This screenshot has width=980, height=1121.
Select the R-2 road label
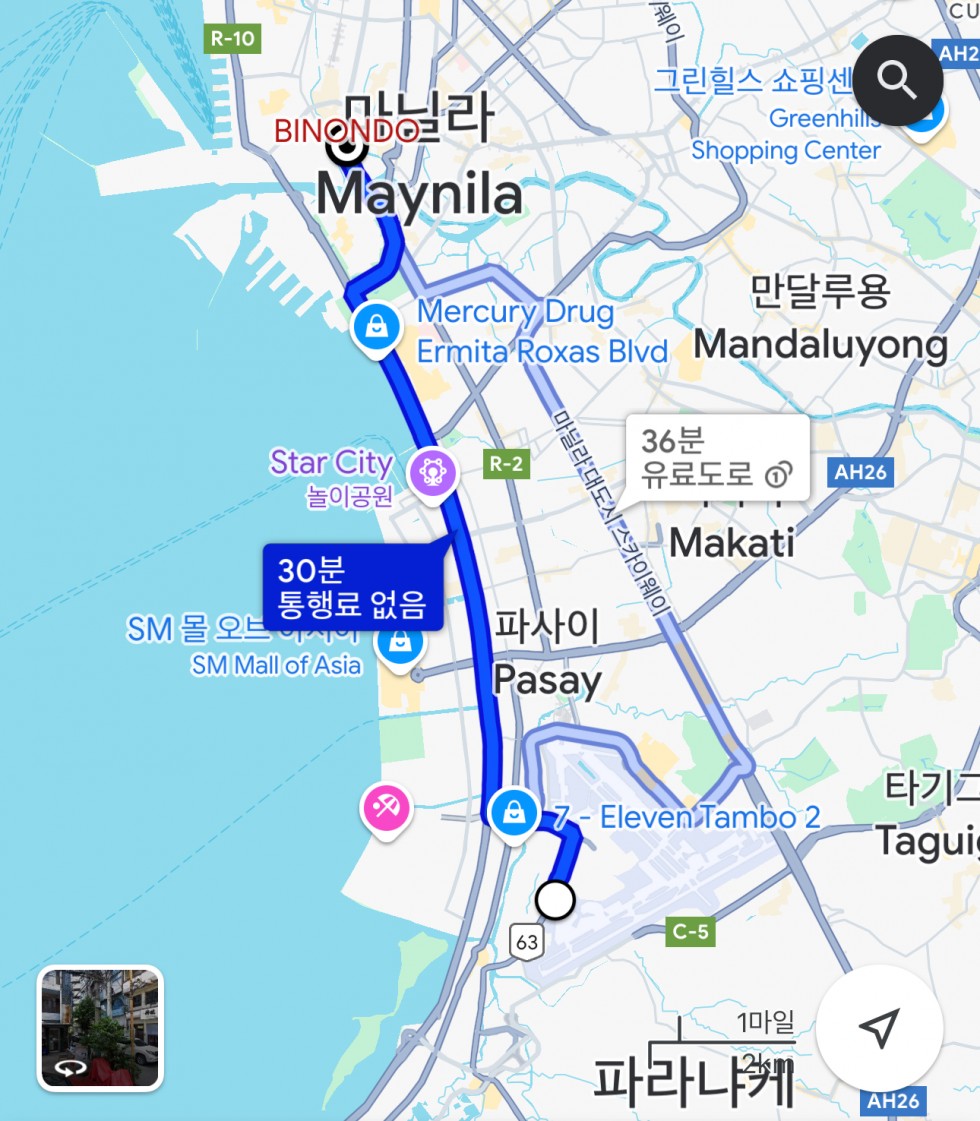(506, 463)
